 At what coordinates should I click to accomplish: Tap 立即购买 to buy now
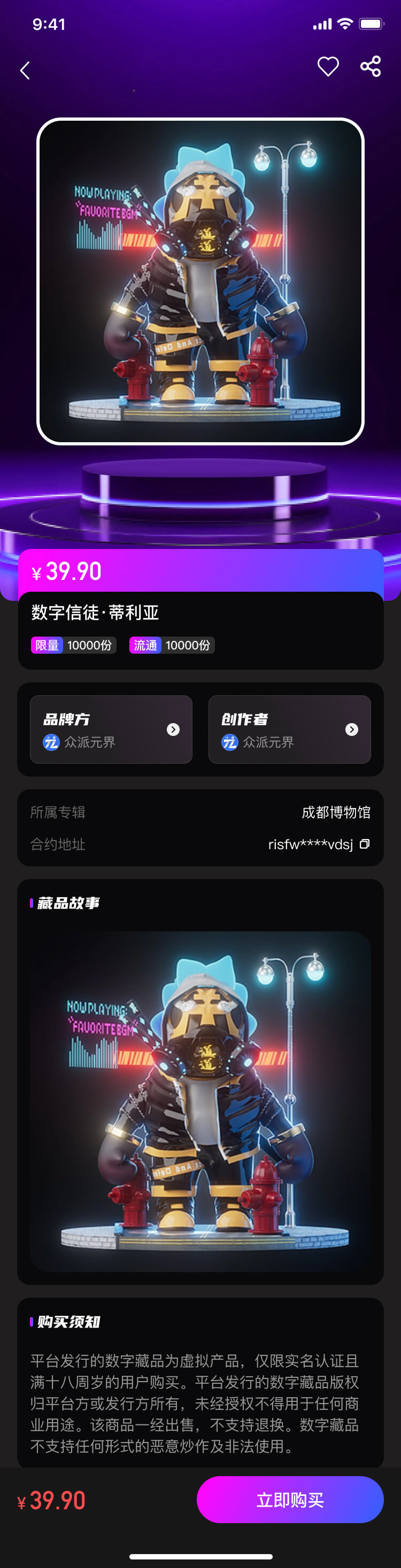tap(289, 1499)
